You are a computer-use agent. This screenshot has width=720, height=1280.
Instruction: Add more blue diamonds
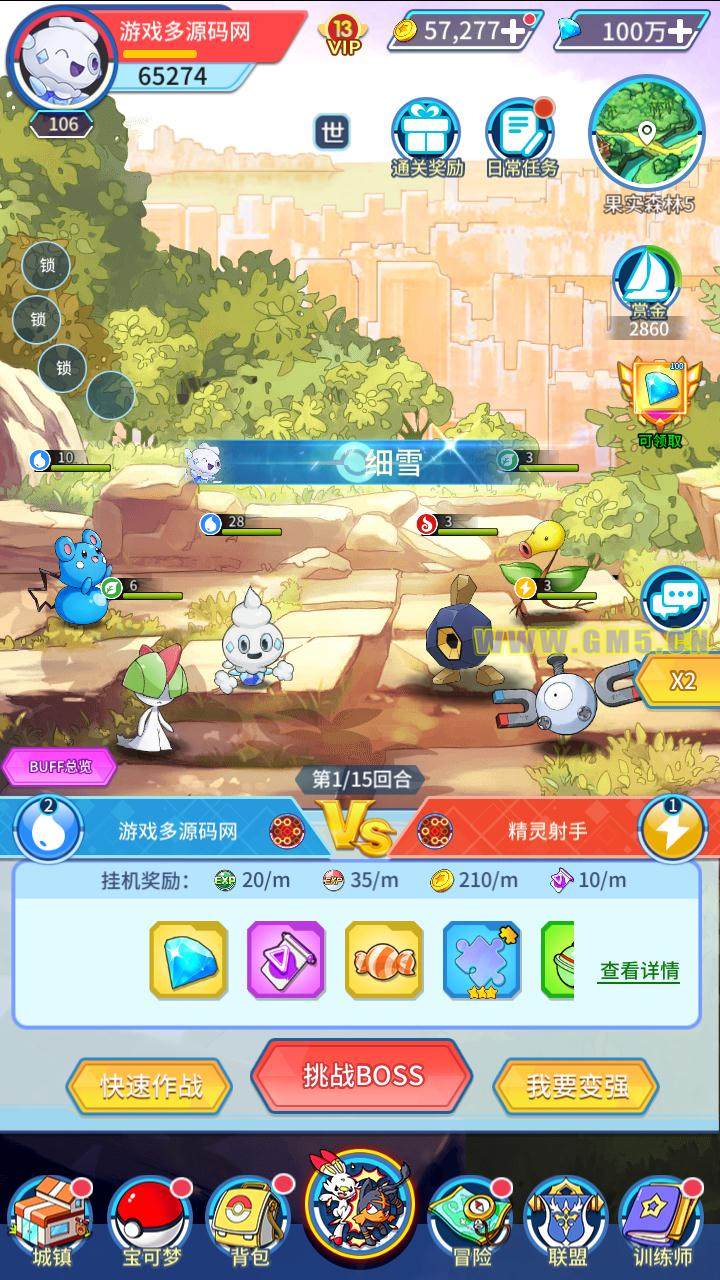681,31
